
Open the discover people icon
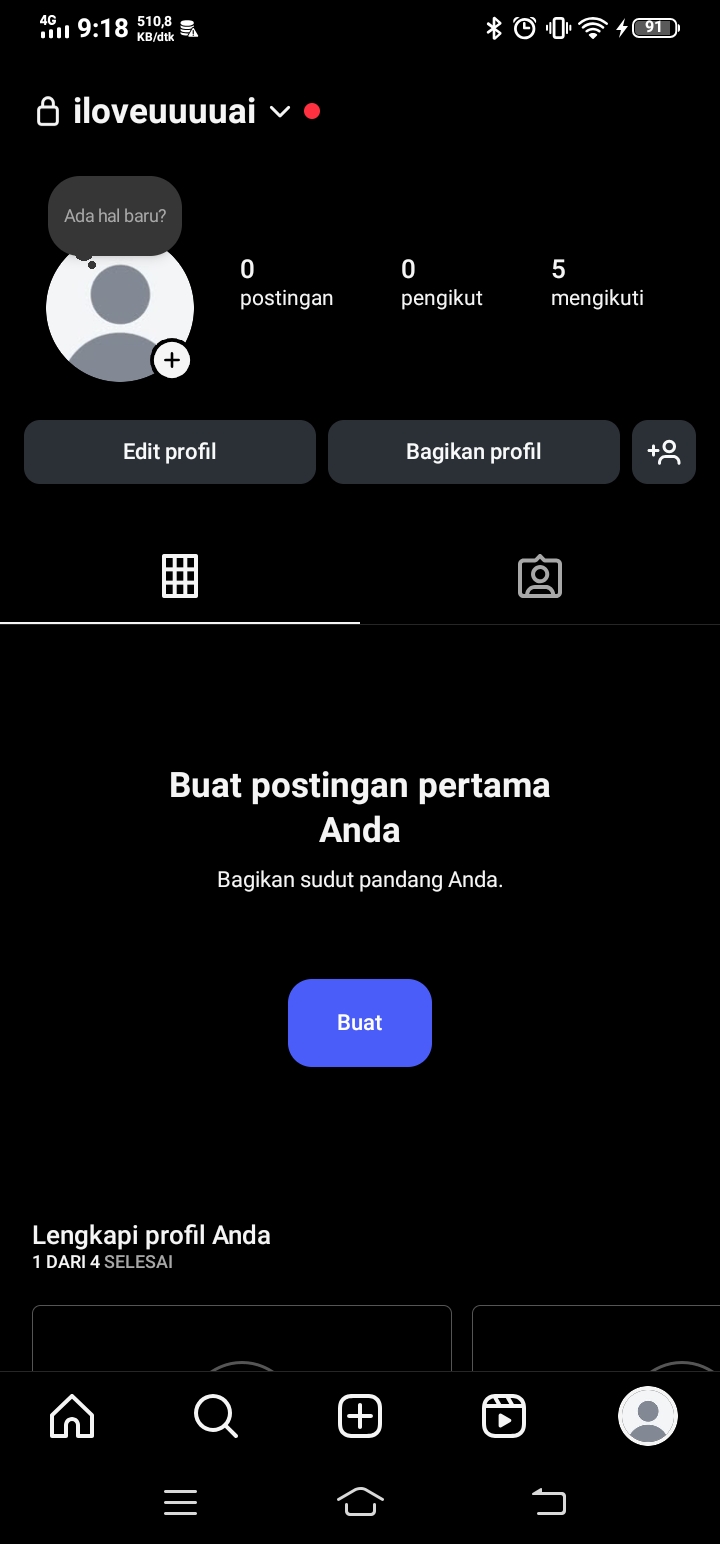664,452
